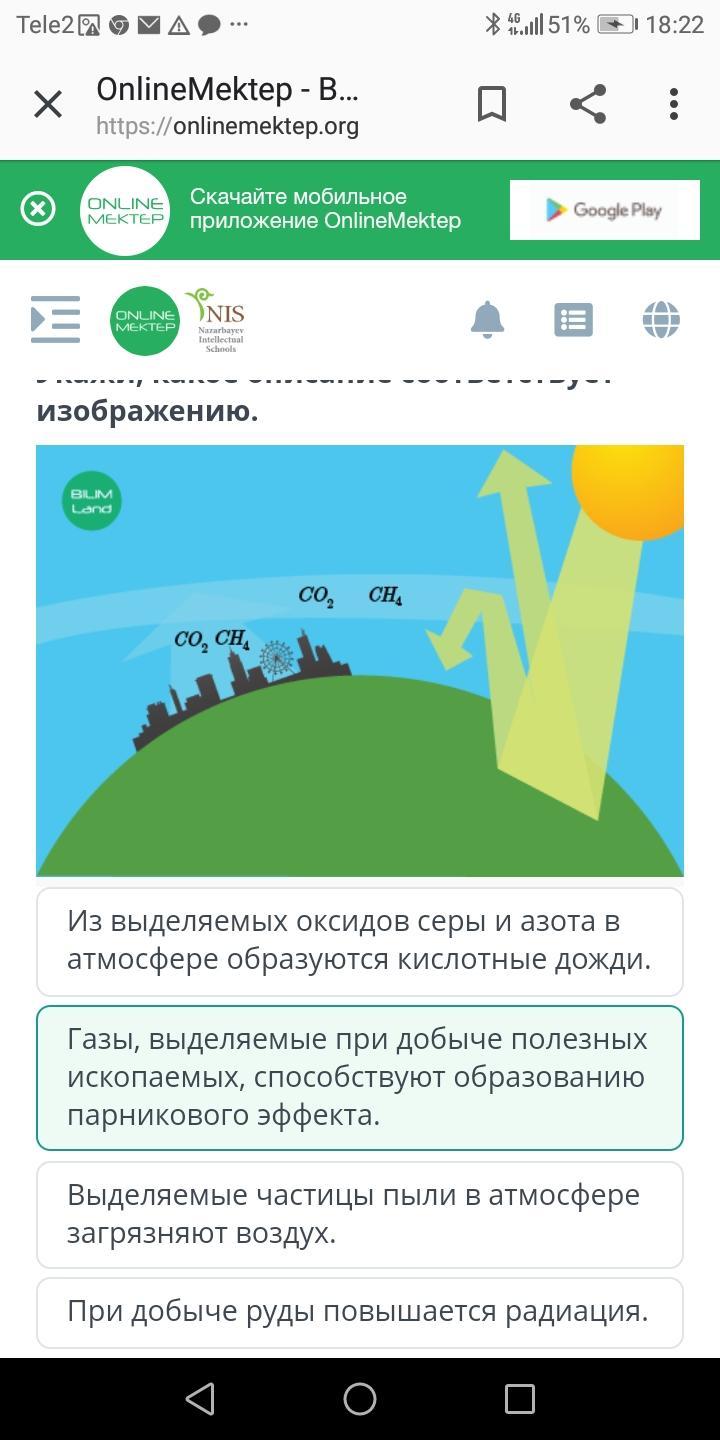The width and height of the screenshot is (720, 1440).
Task: Share the page link
Action: [x=588, y=104]
